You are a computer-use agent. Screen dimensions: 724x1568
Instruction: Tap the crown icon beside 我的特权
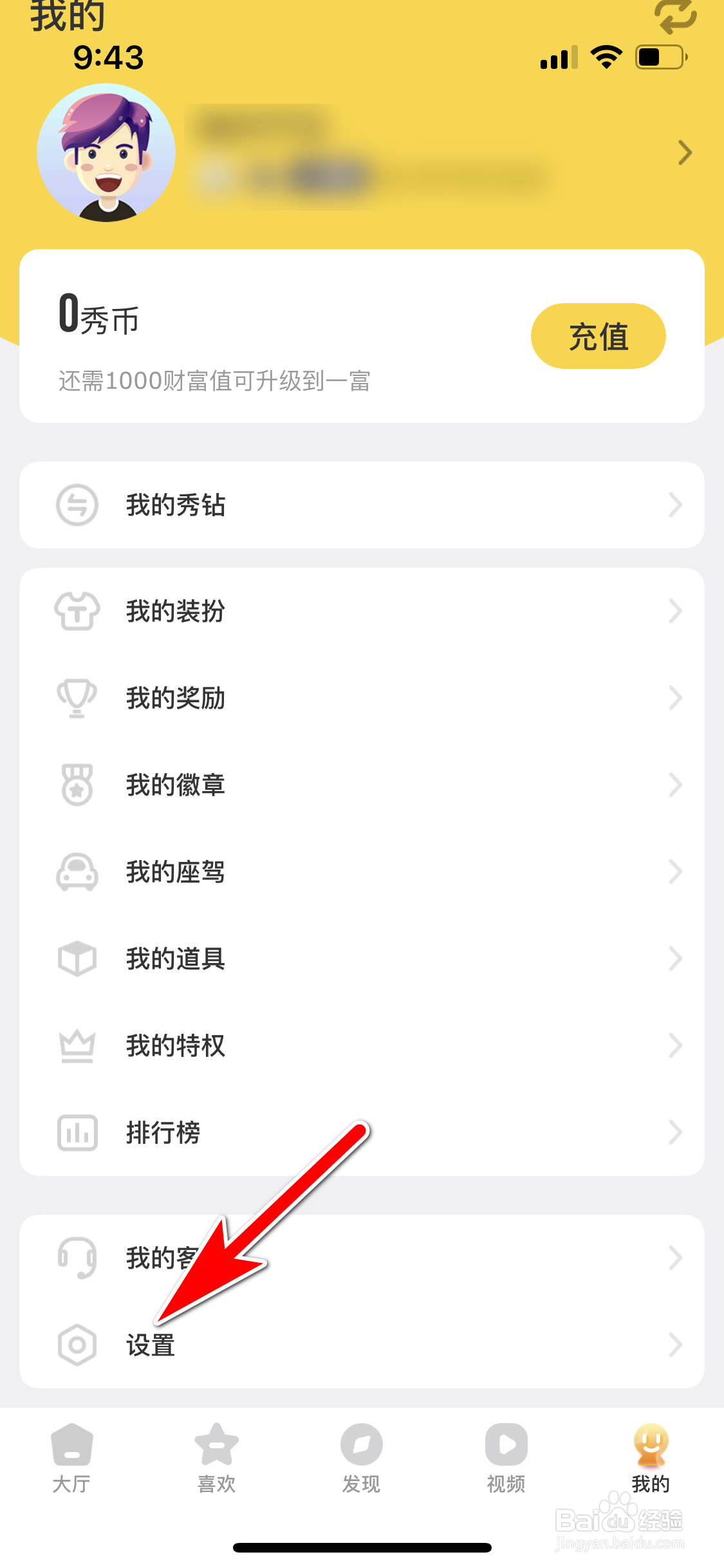(77, 1046)
